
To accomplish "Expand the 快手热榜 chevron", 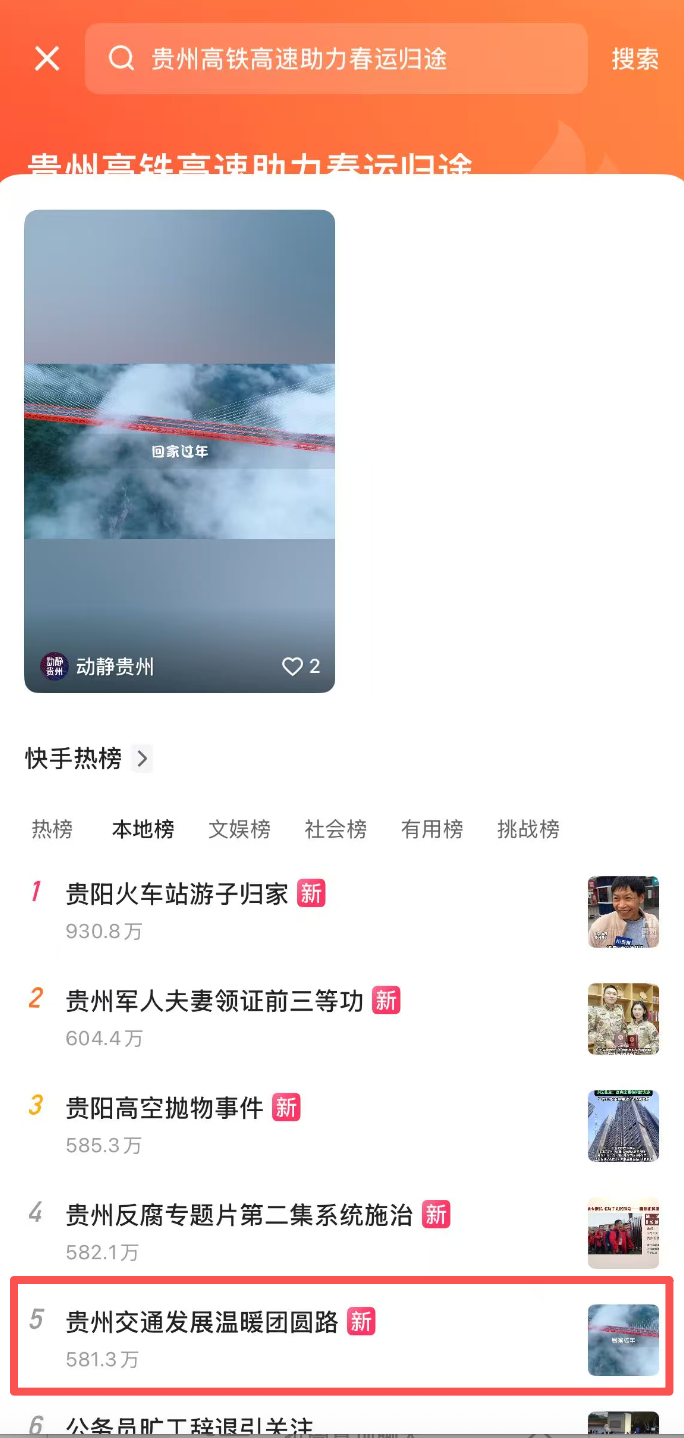I will (142, 759).
